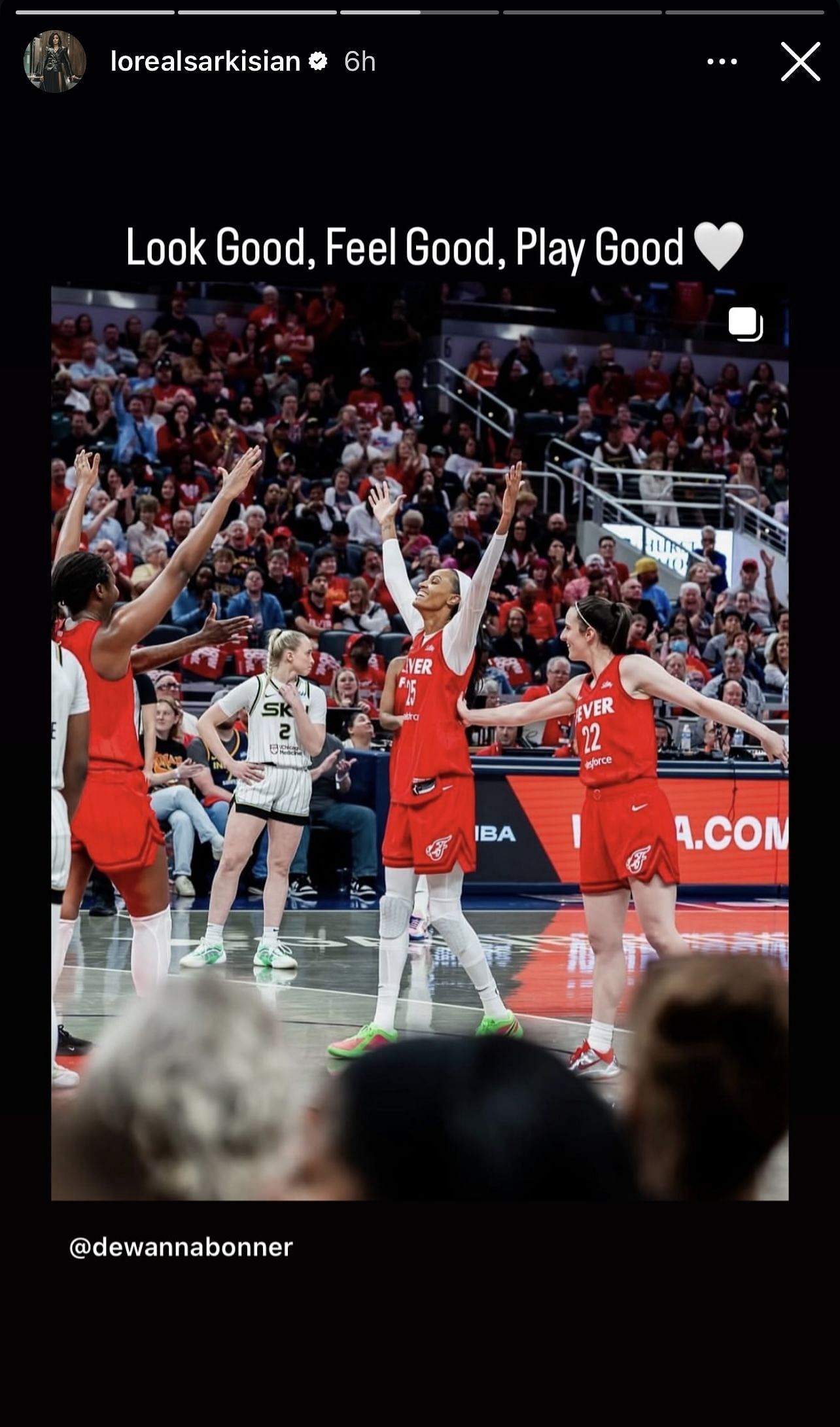Open the @dewannabonner mention
This screenshot has width=840, height=1427.
(x=181, y=1247)
